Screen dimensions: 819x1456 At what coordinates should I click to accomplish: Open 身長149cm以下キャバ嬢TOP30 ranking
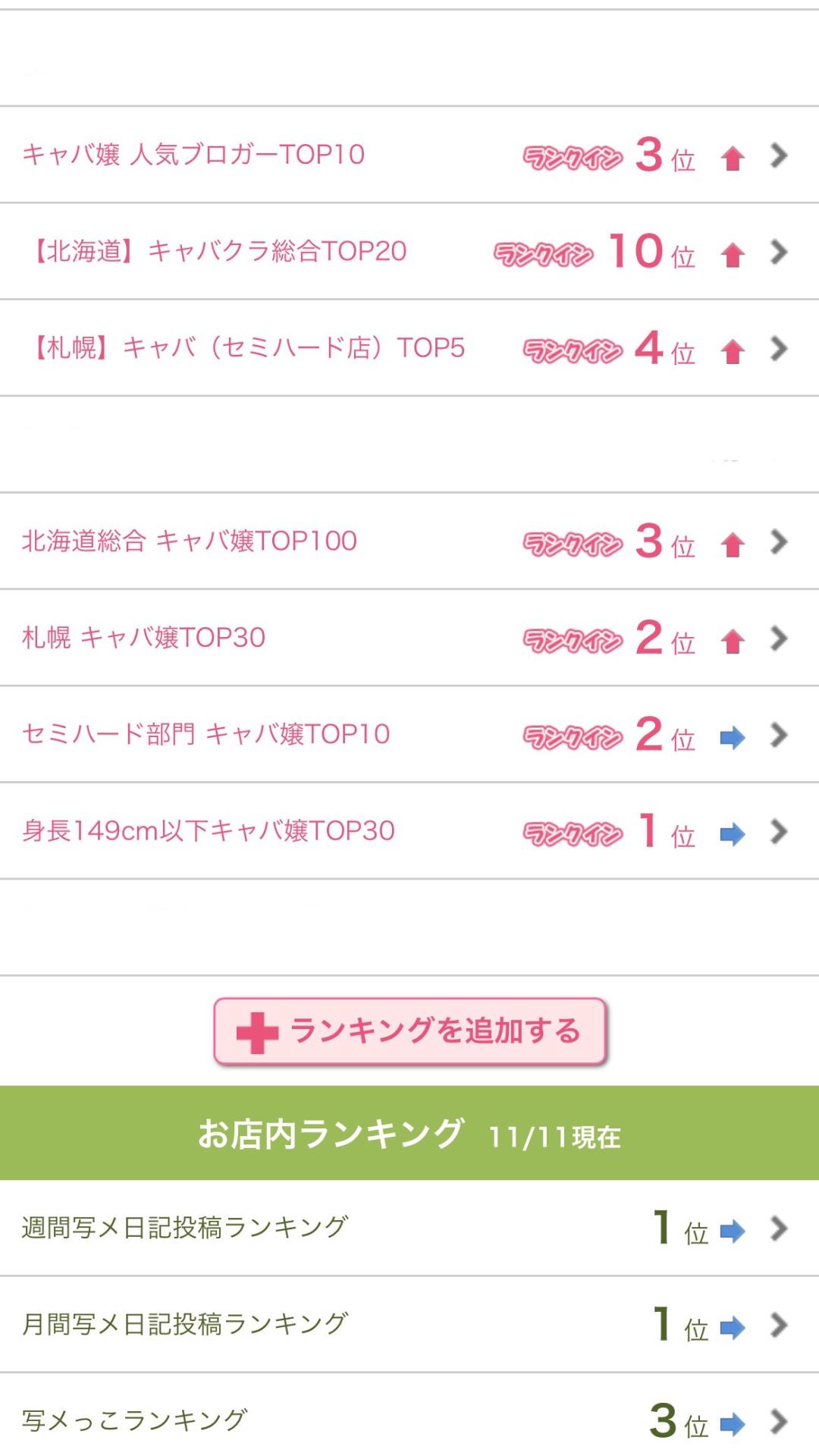[x=409, y=831]
